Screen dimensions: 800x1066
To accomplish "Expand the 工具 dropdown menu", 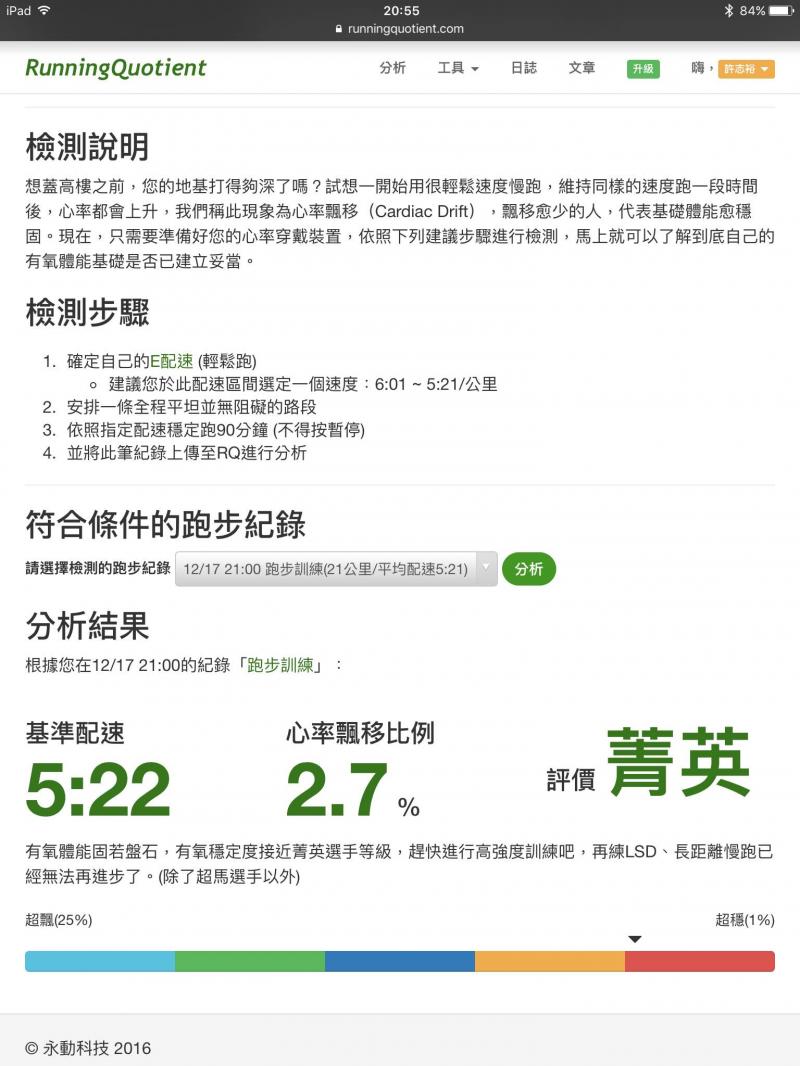I will [458, 68].
